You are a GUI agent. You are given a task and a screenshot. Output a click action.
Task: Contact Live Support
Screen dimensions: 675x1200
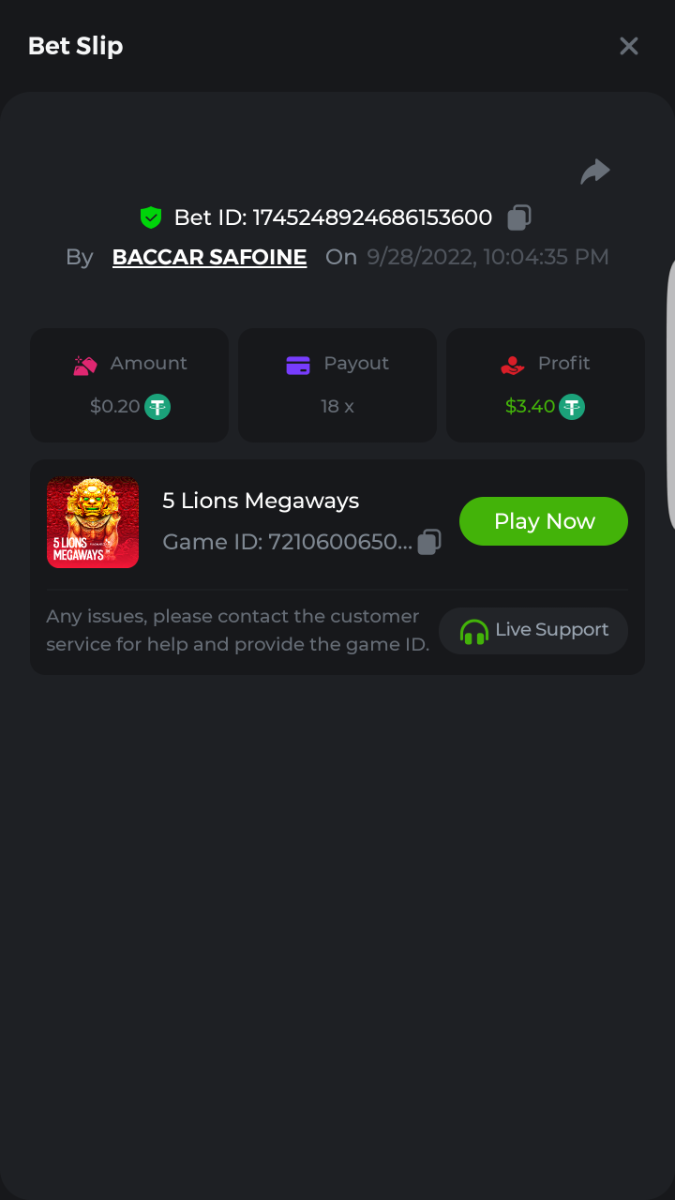tap(533, 630)
